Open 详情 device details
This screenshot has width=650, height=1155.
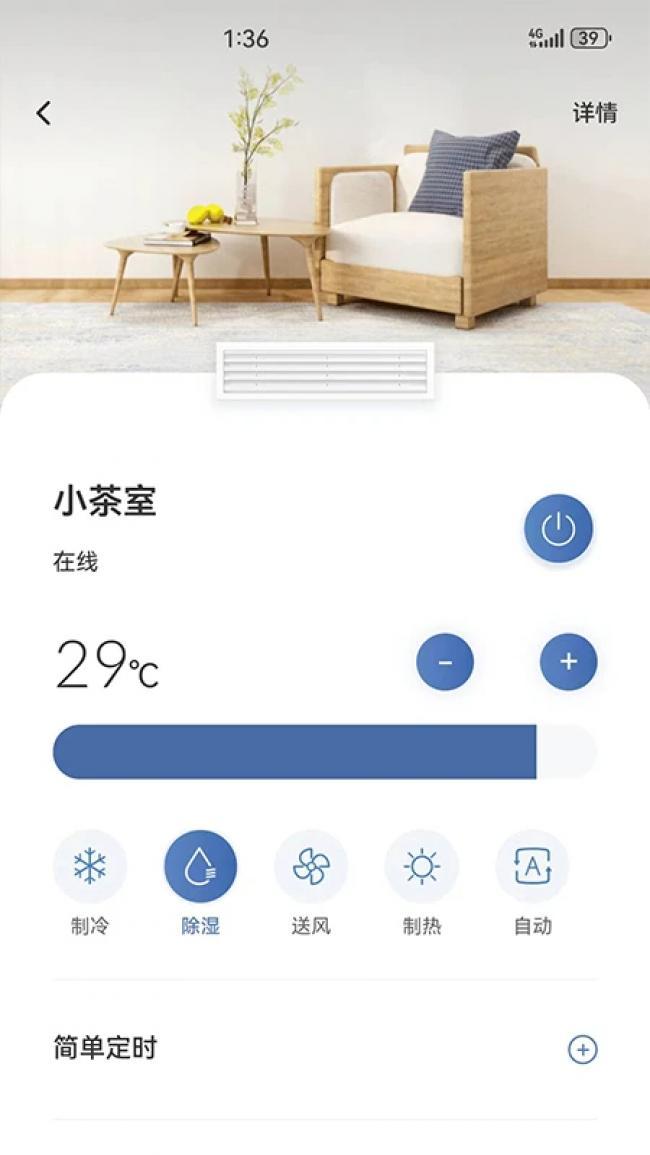tap(594, 113)
